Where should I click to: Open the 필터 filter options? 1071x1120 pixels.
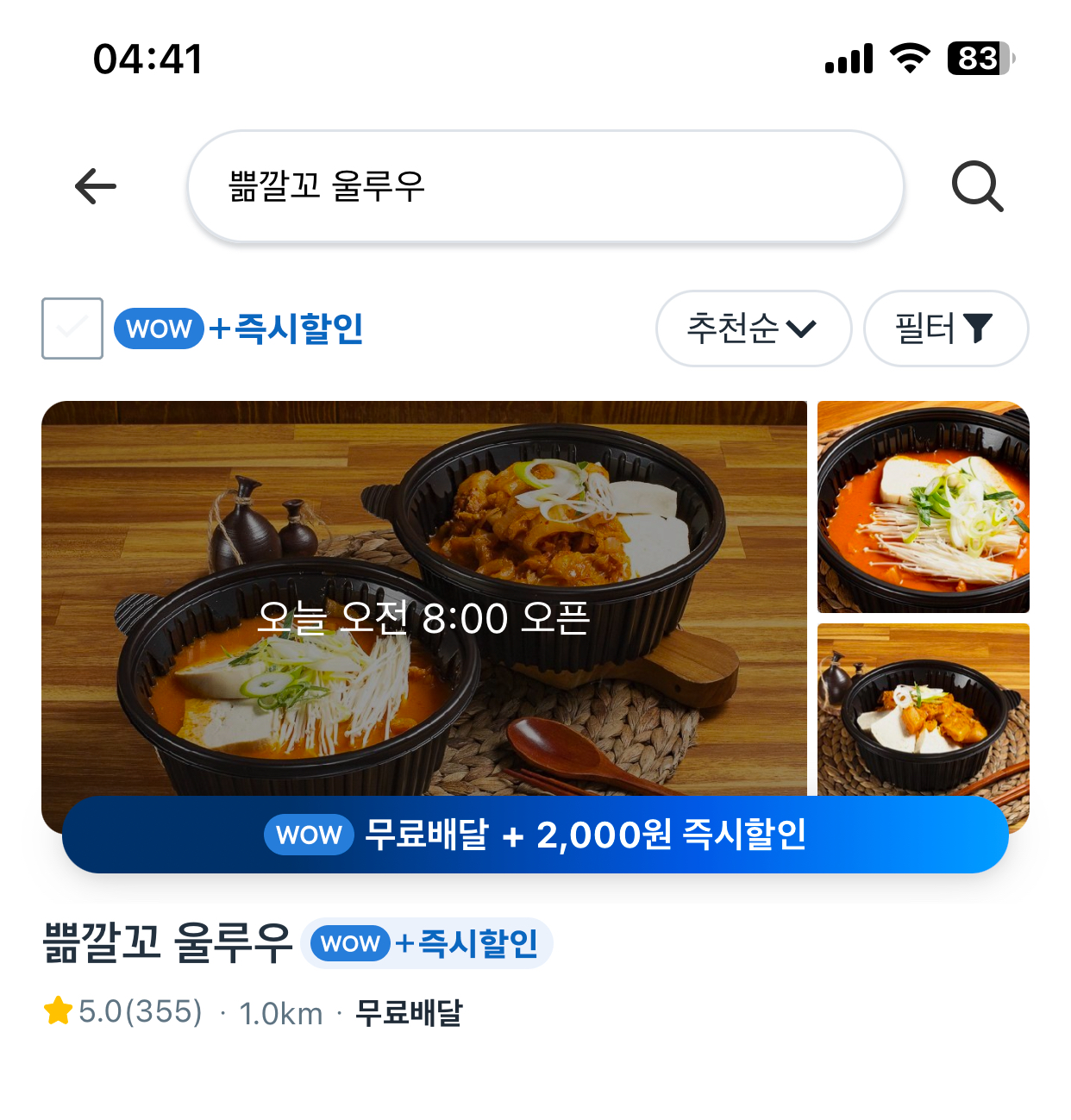tap(946, 328)
